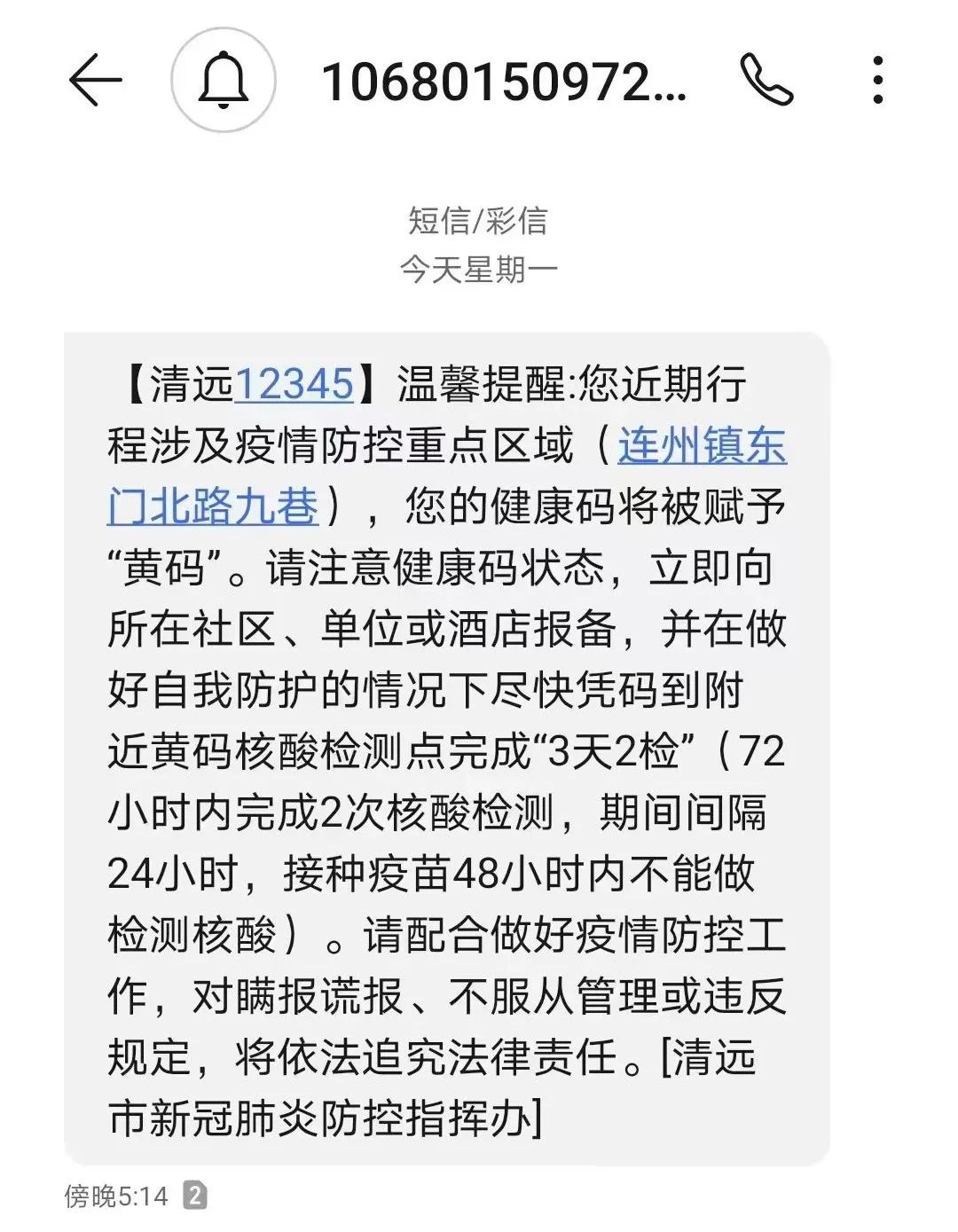Call the sender via phone icon
This screenshot has width=958, height=1232.
[768, 78]
